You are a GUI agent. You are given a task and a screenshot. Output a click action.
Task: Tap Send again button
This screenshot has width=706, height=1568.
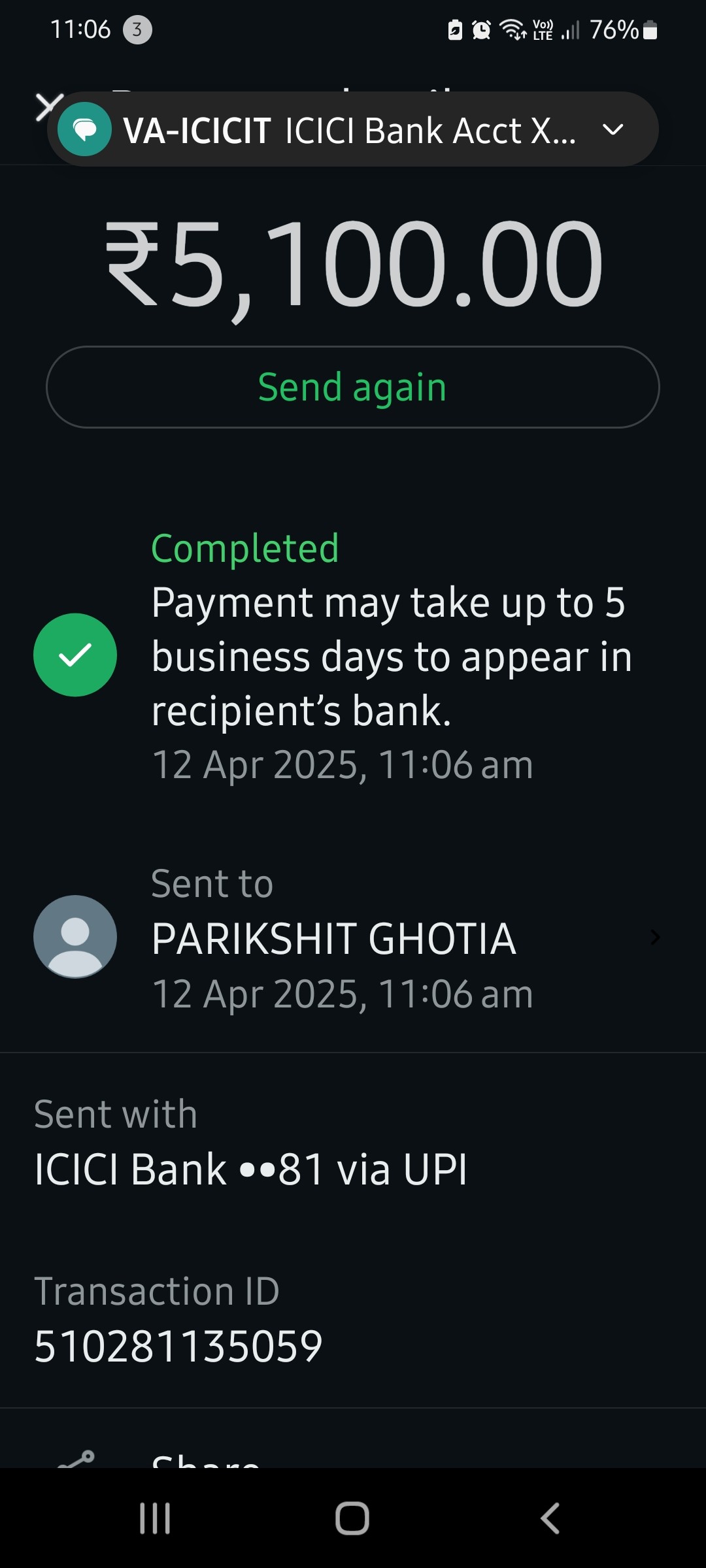pyautogui.click(x=353, y=387)
